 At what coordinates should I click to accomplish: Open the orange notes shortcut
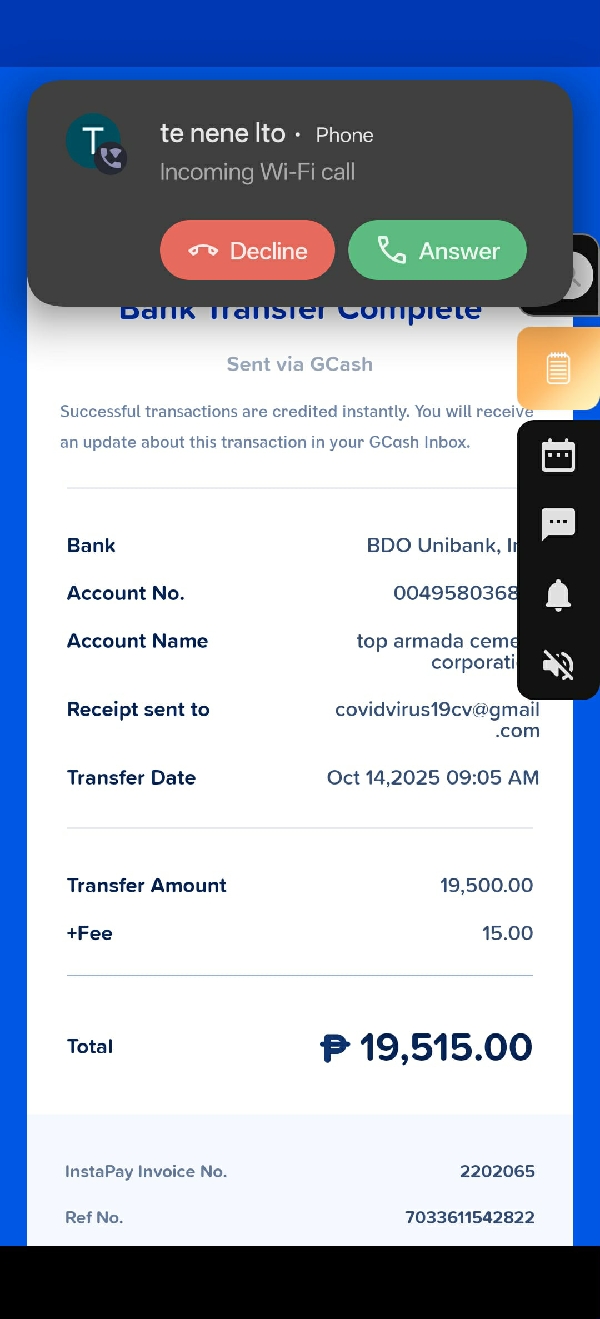point(558,368)
